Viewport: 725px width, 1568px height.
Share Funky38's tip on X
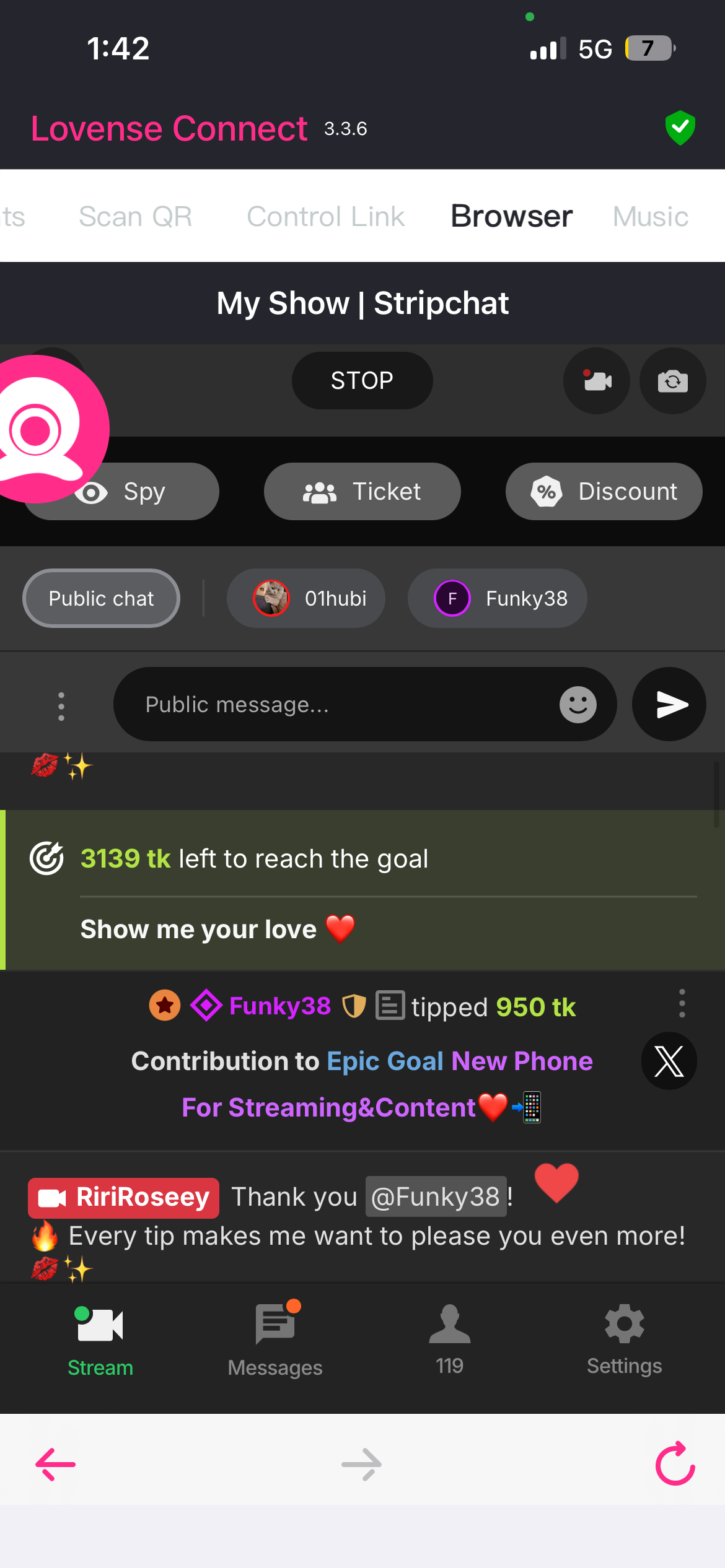click(669, 1061)
